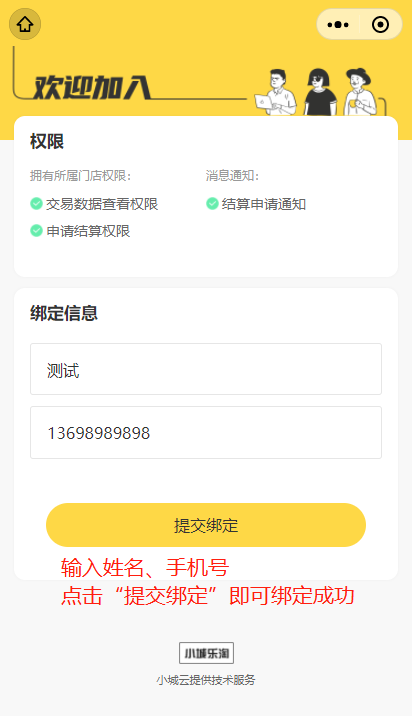Screen dimensions: 412x716
Task: Tap the home icon button
Action: tap(25, 24)
